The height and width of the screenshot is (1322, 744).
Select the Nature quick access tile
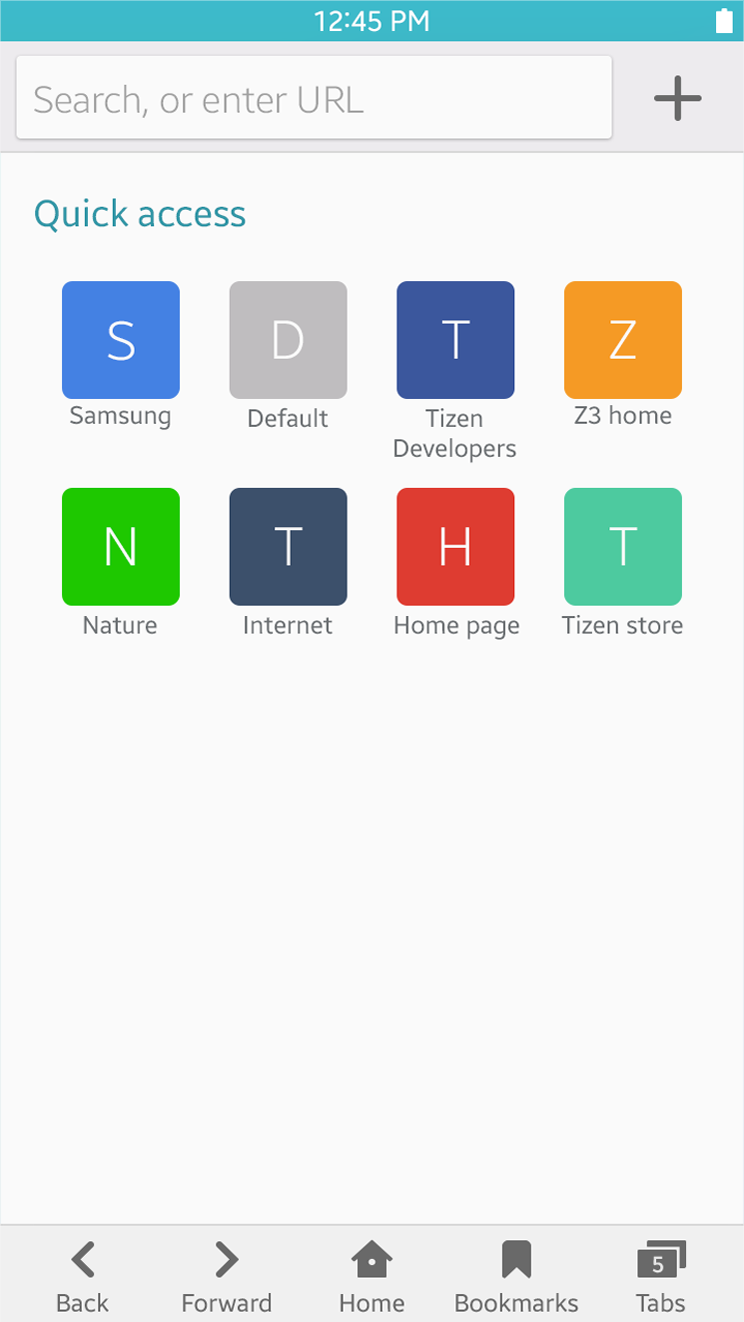click(x=121, y=547)
